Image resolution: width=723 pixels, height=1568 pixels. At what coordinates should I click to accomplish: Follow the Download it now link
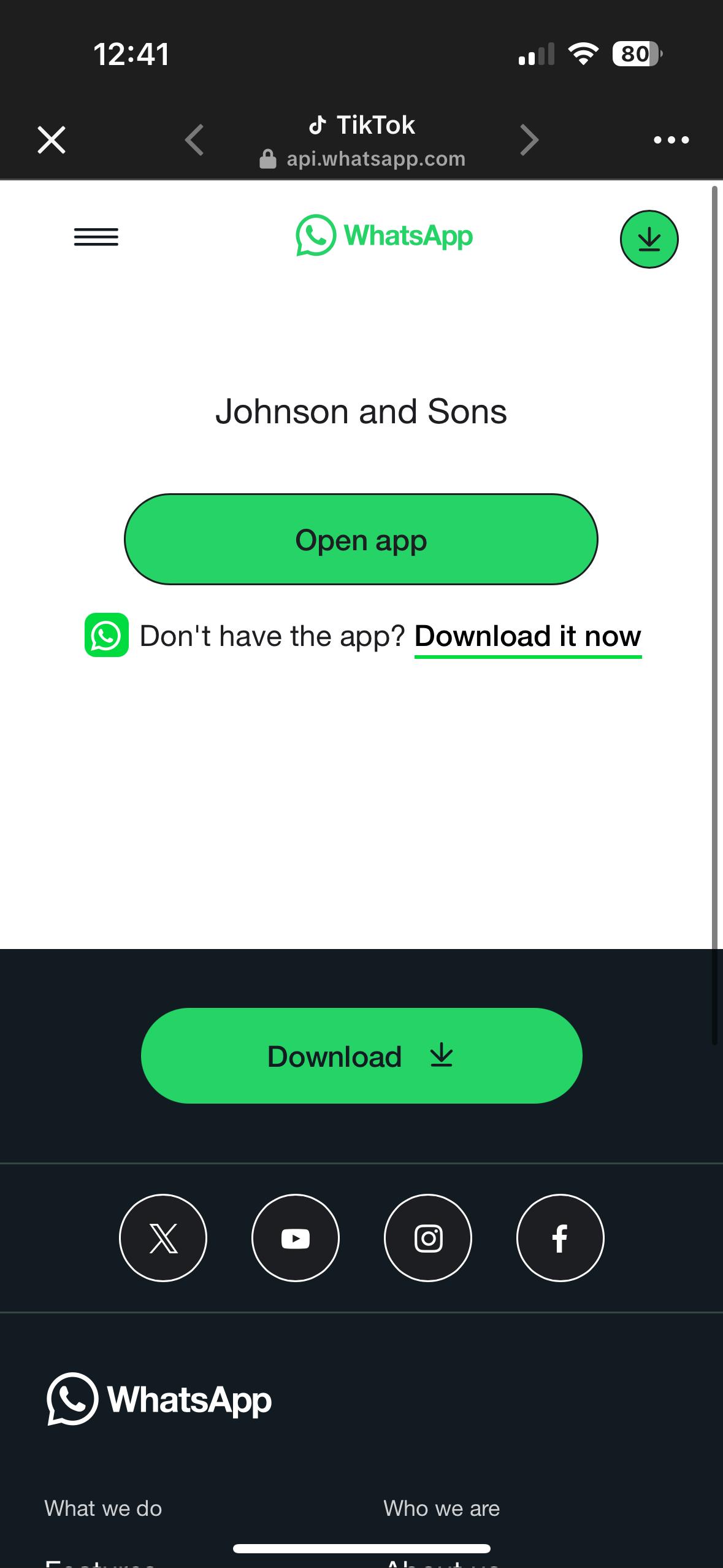click(x=527, y=636)
